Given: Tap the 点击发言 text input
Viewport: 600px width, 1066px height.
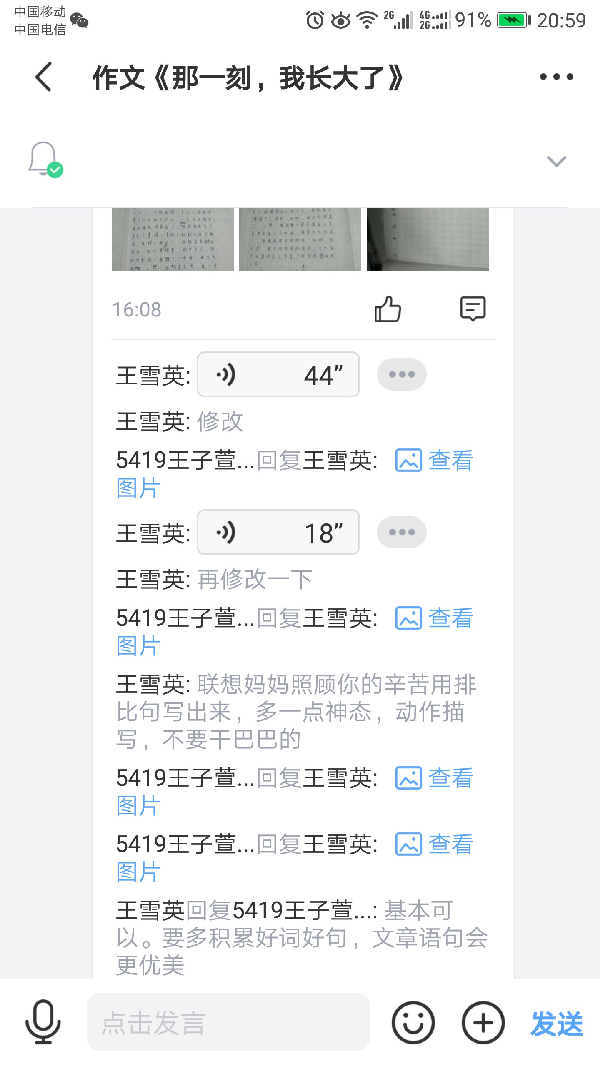Looking at the screenshot, I should (228, 1022).
